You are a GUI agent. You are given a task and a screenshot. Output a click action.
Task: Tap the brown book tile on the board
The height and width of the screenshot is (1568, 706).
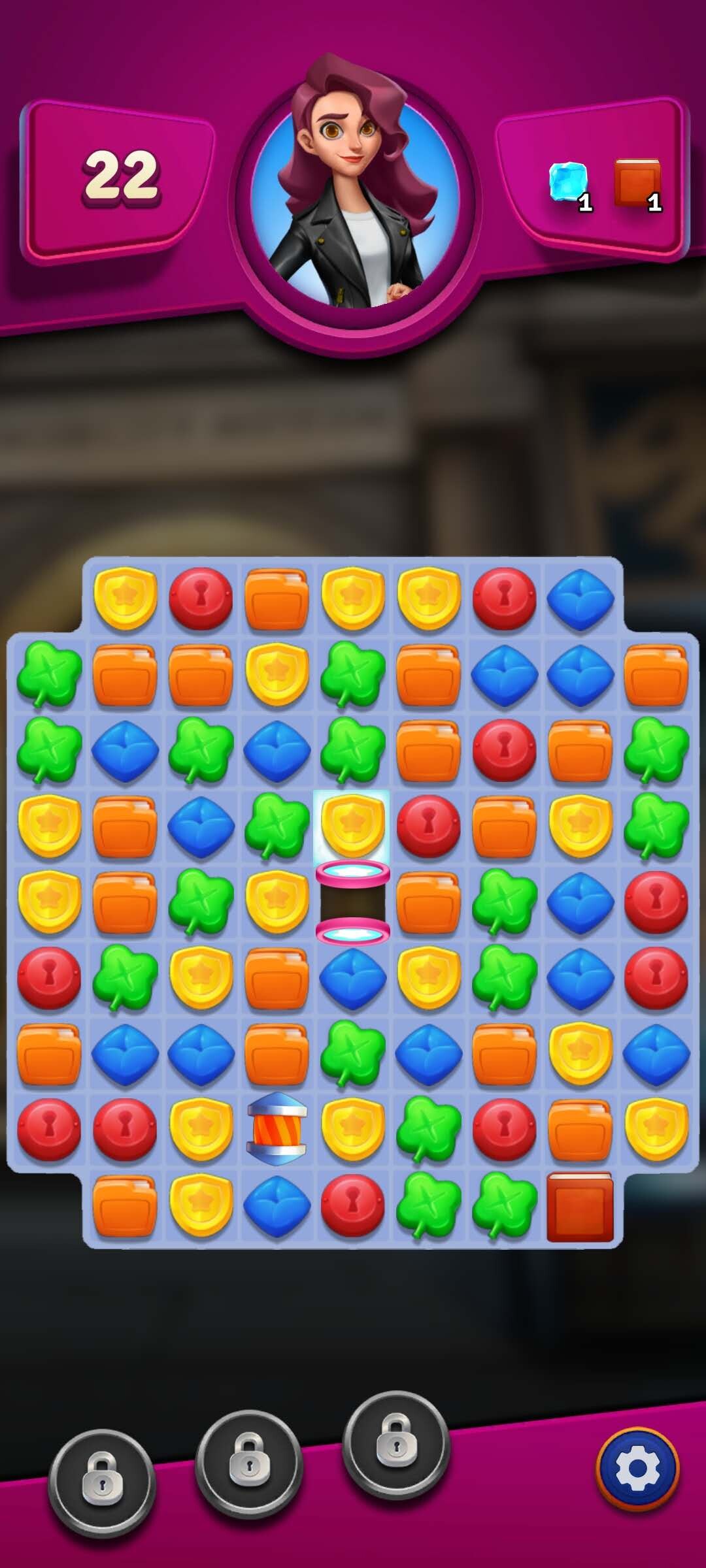click(x=580, y=1207)
